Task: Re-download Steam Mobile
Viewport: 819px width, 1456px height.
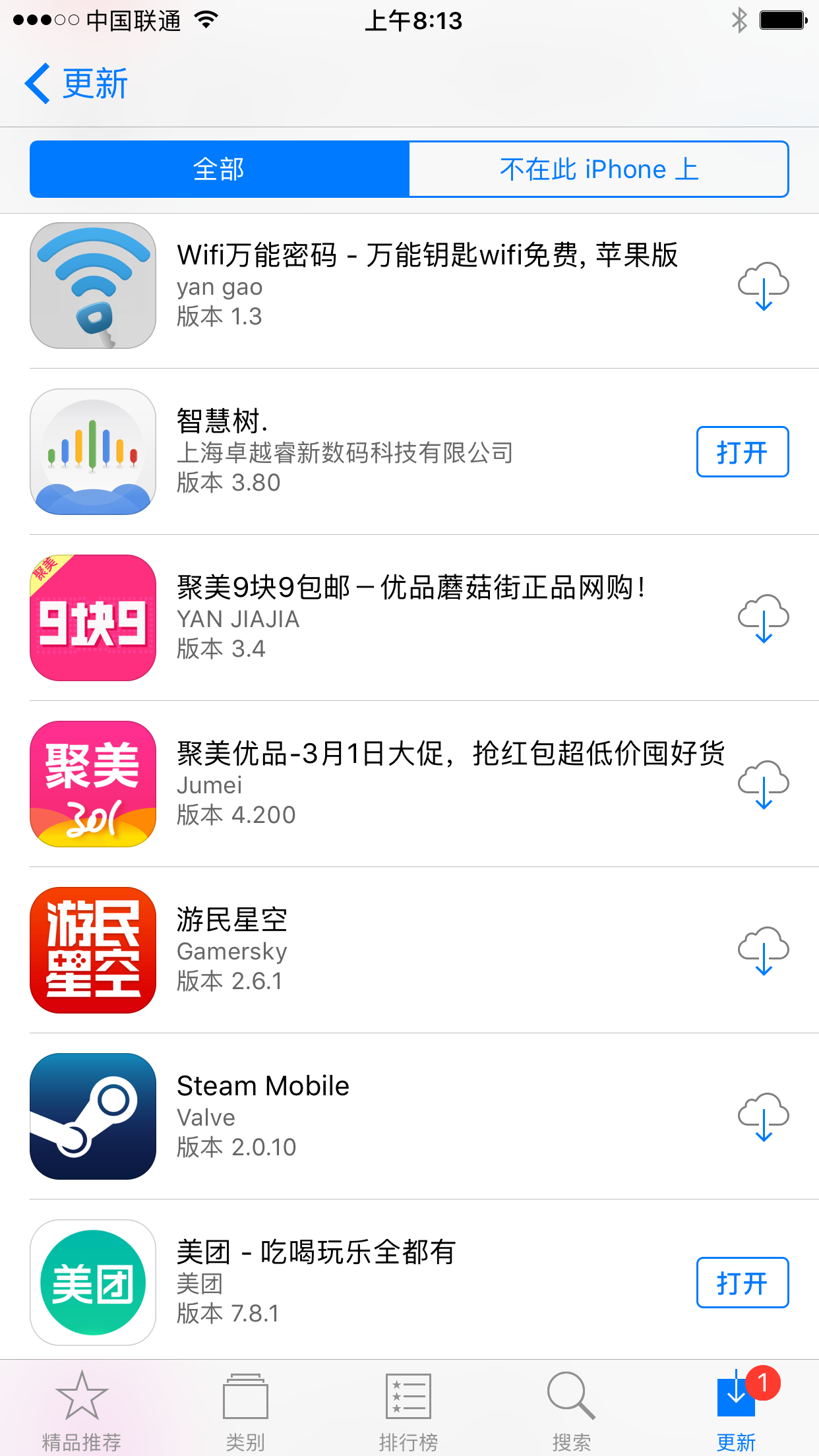Action: click(x=763, y=1116)
